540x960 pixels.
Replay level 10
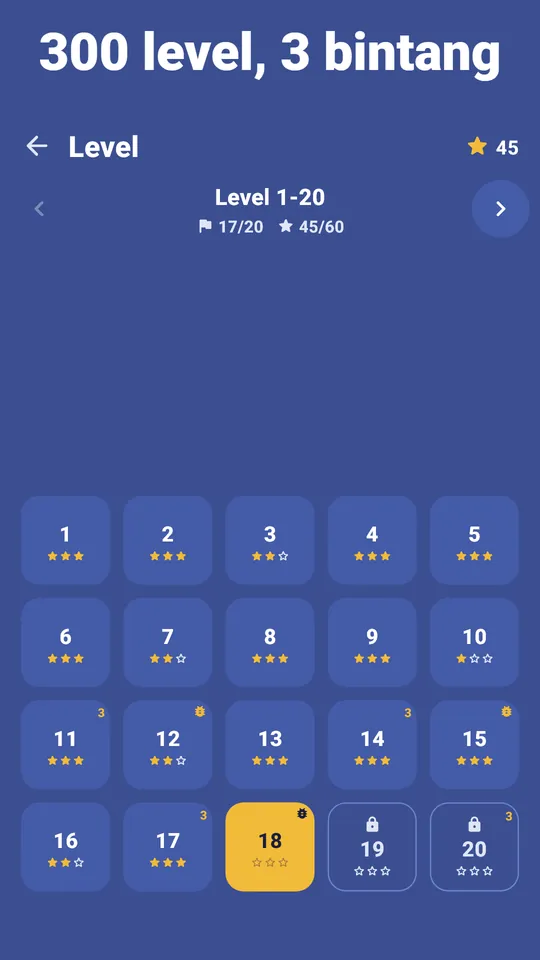tap(474, 643)
